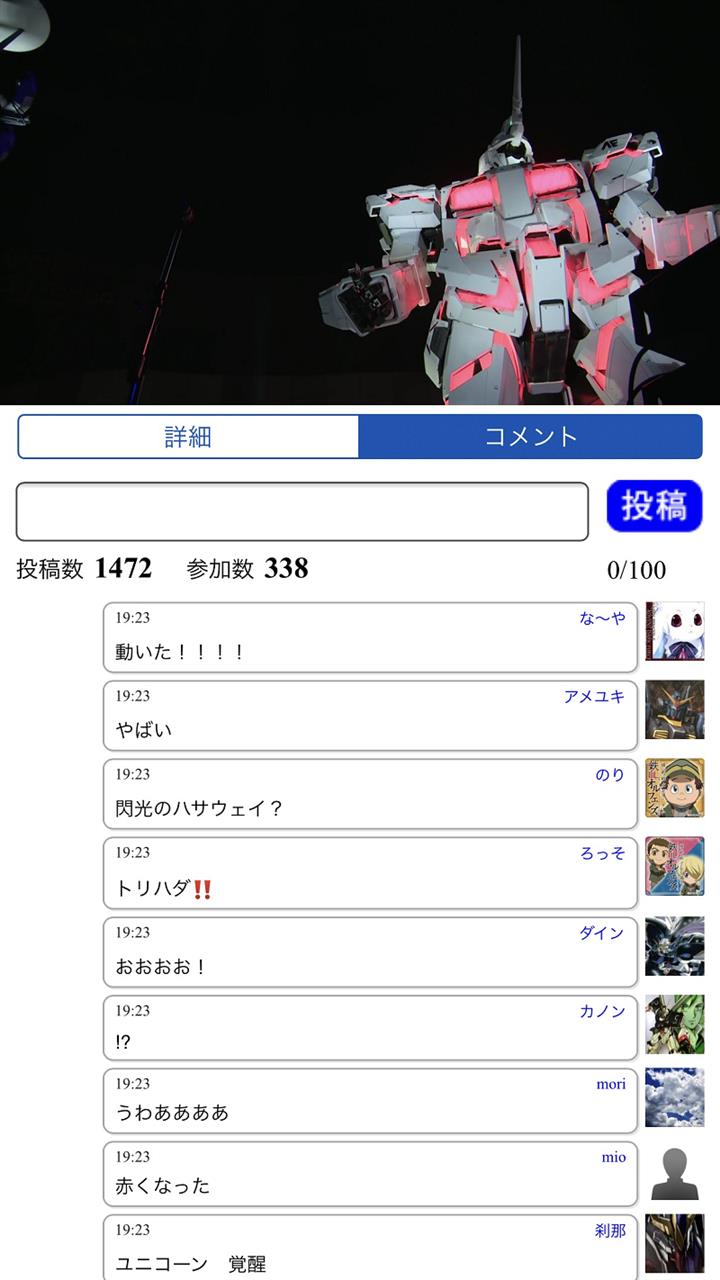View ダイン's avatar image
The image size is (720, 1280).
coord(675,946)
